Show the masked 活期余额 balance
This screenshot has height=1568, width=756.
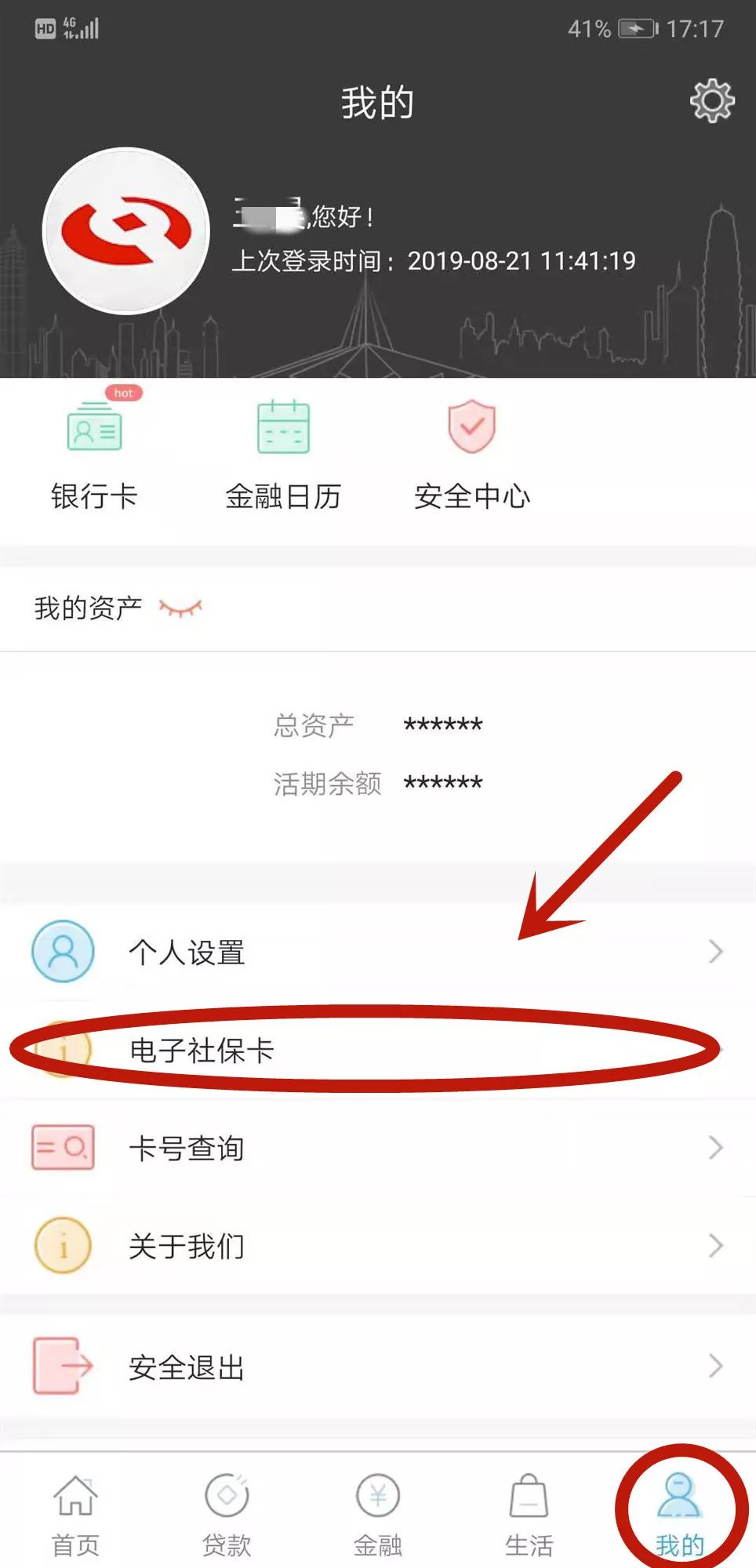(442, 782)
